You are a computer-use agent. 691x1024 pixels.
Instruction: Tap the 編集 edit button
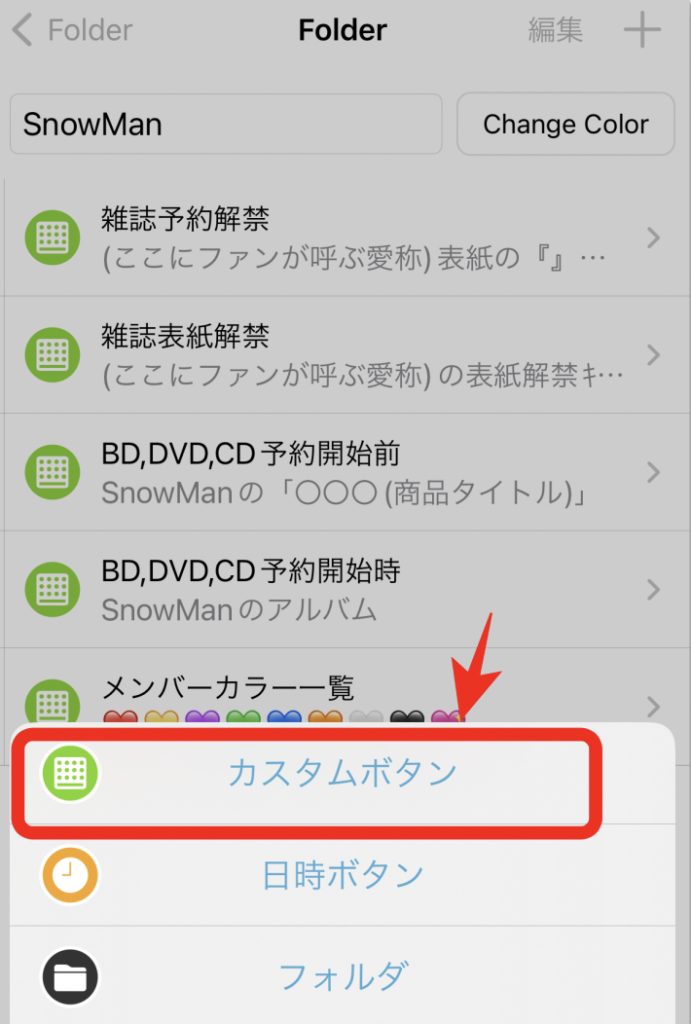[555, 30]
